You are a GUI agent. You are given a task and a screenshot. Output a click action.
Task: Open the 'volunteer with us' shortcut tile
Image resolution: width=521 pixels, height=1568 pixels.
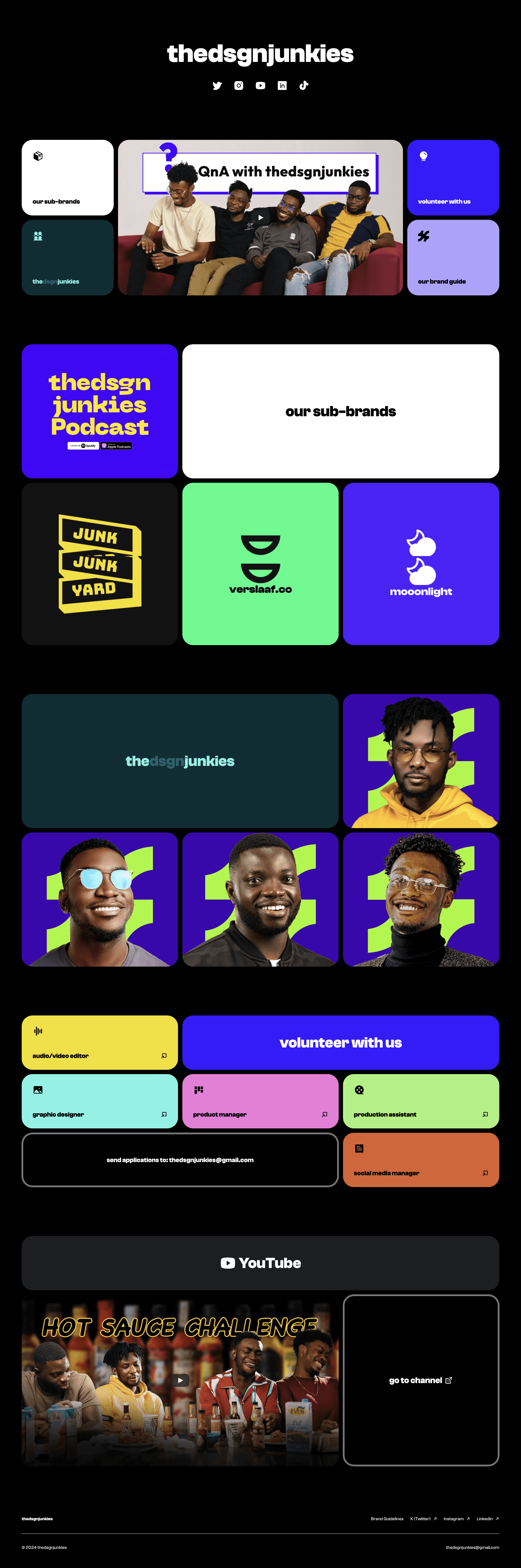[453, 178]
